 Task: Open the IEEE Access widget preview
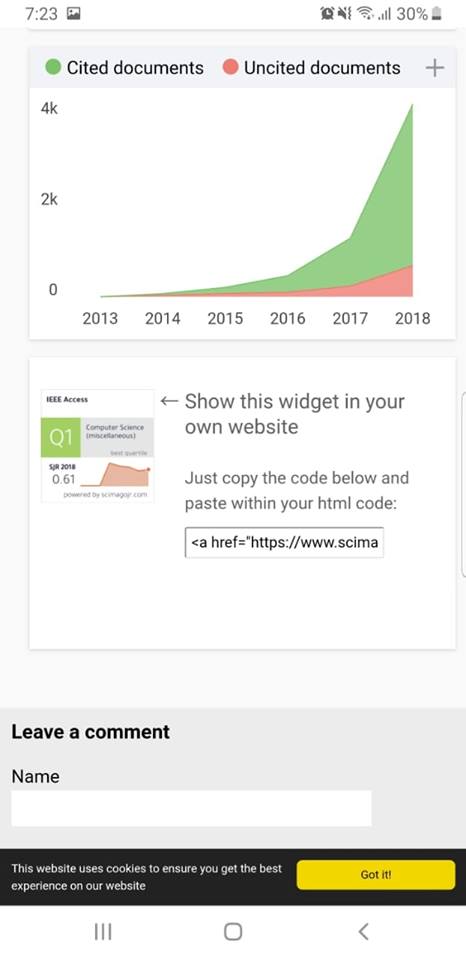click(x=97, y=446)
